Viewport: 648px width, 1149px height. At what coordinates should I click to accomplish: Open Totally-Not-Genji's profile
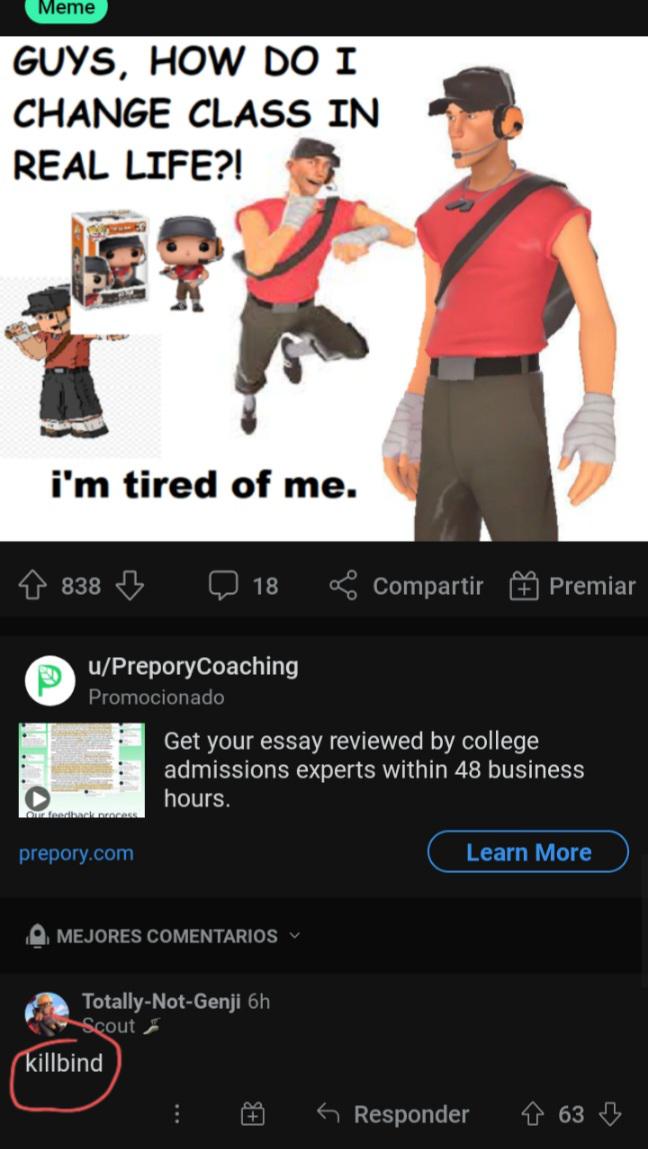click(x=161, y=1001)
